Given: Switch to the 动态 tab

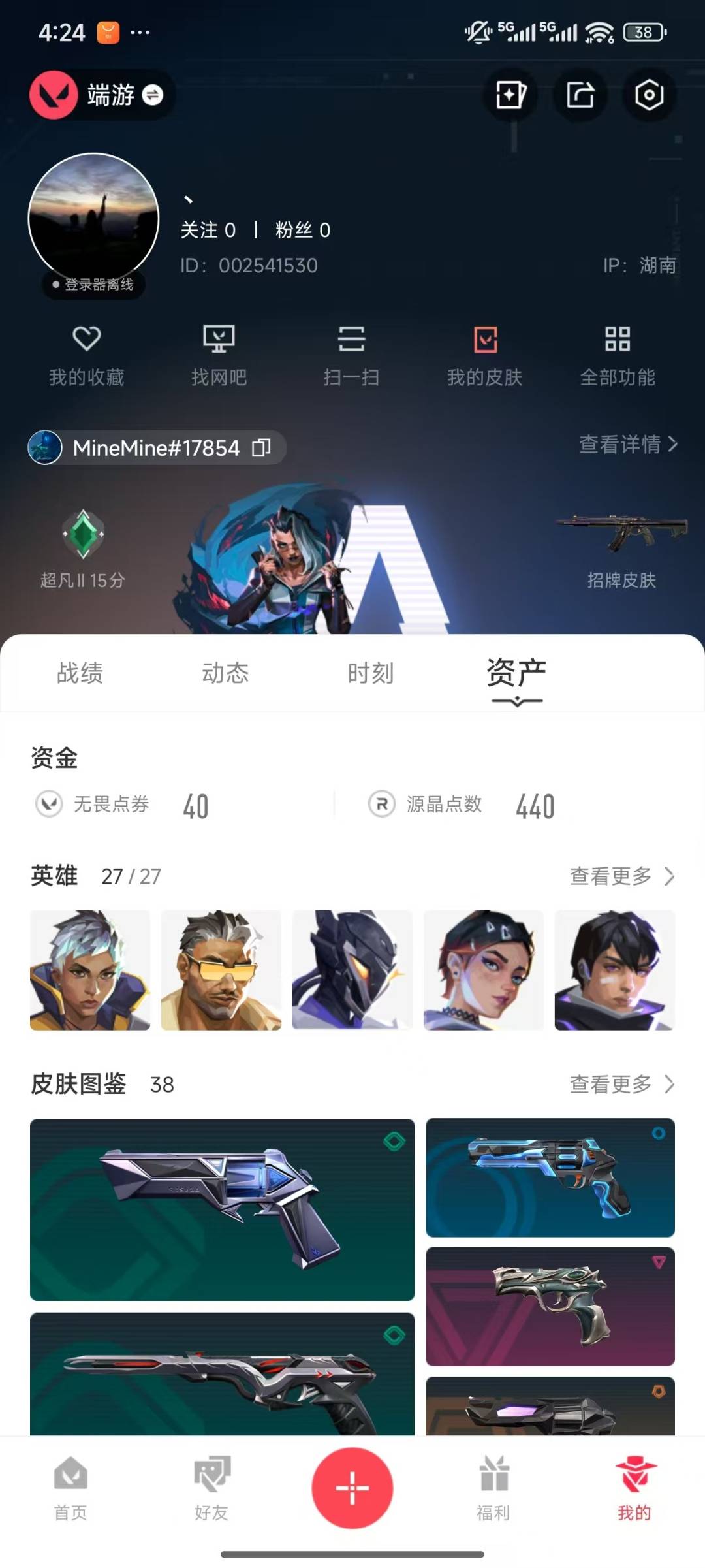Looking at the screenshot, I should pos(225,673).
